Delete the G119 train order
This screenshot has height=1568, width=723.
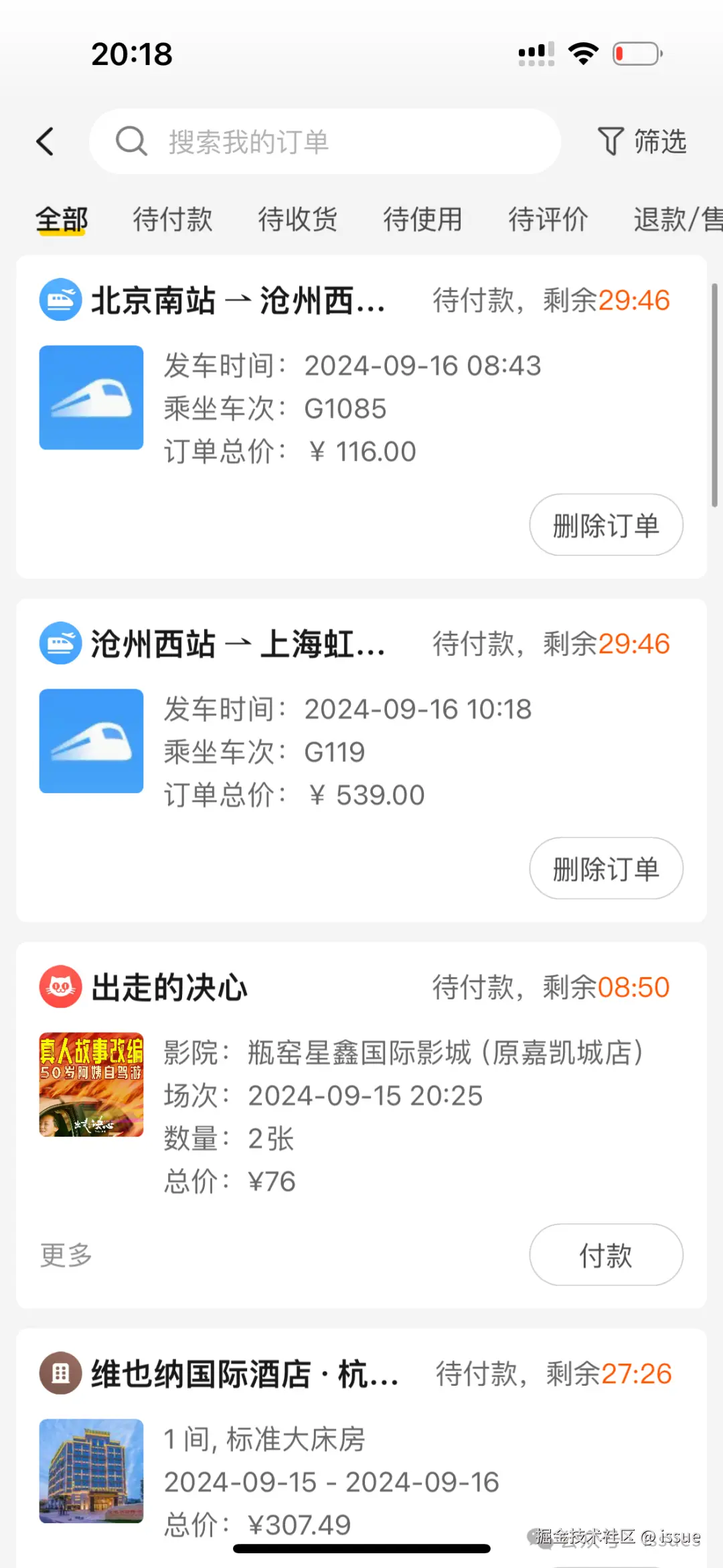tap(606, 869)
